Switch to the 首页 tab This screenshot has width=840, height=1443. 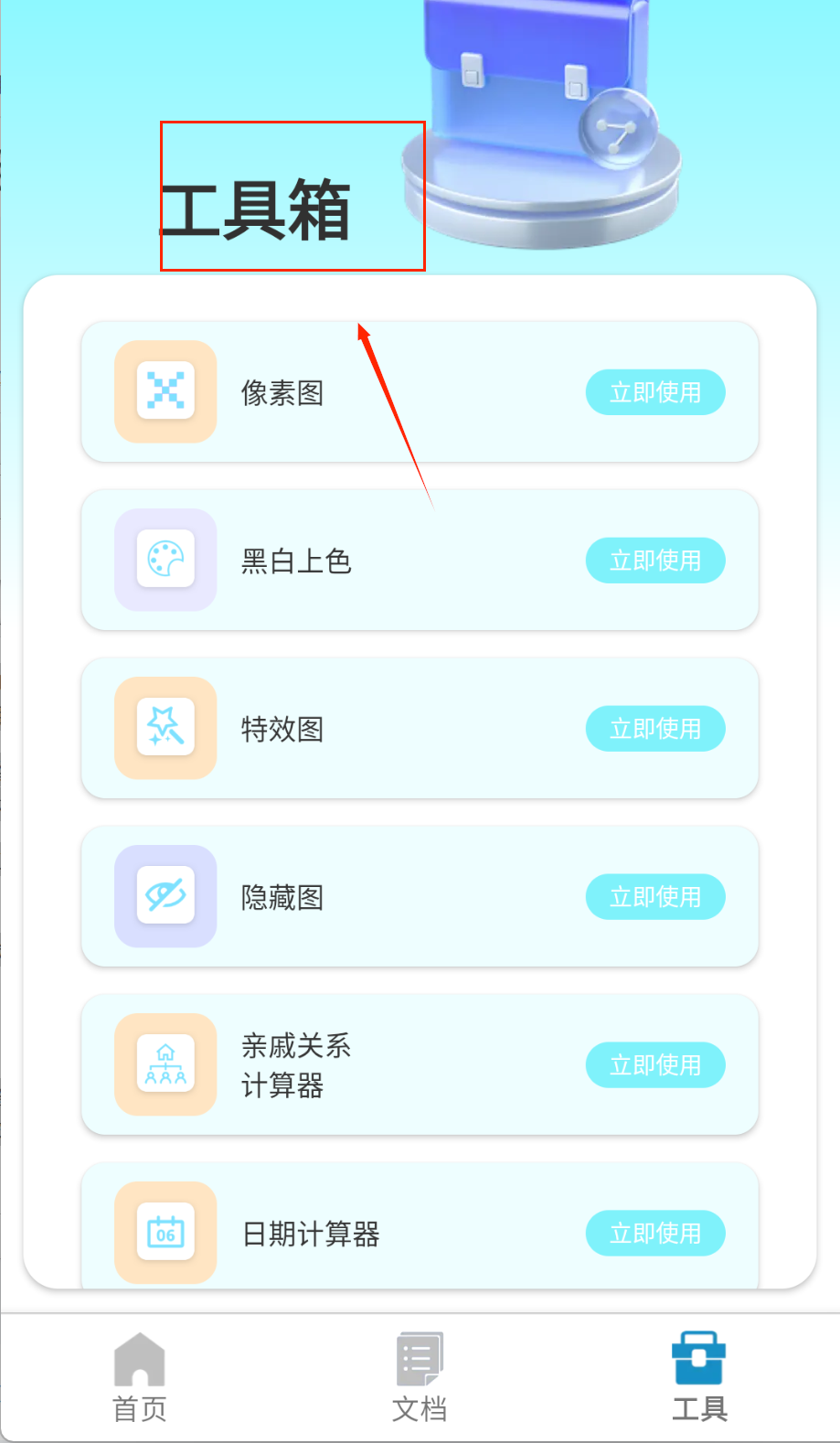point(140,1377)
